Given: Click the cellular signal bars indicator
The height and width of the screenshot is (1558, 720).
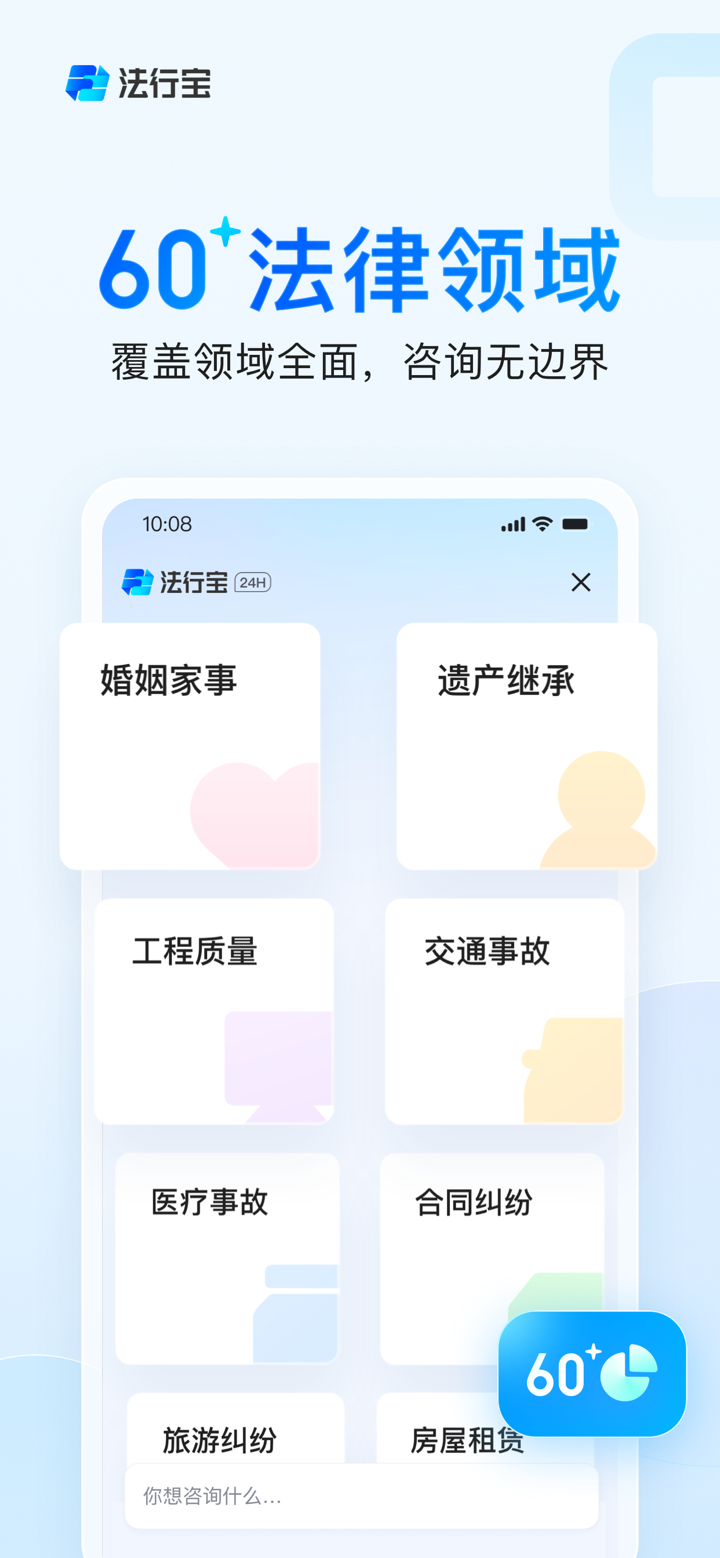Looking at the screenshot, I should click(x=511, y=523).
